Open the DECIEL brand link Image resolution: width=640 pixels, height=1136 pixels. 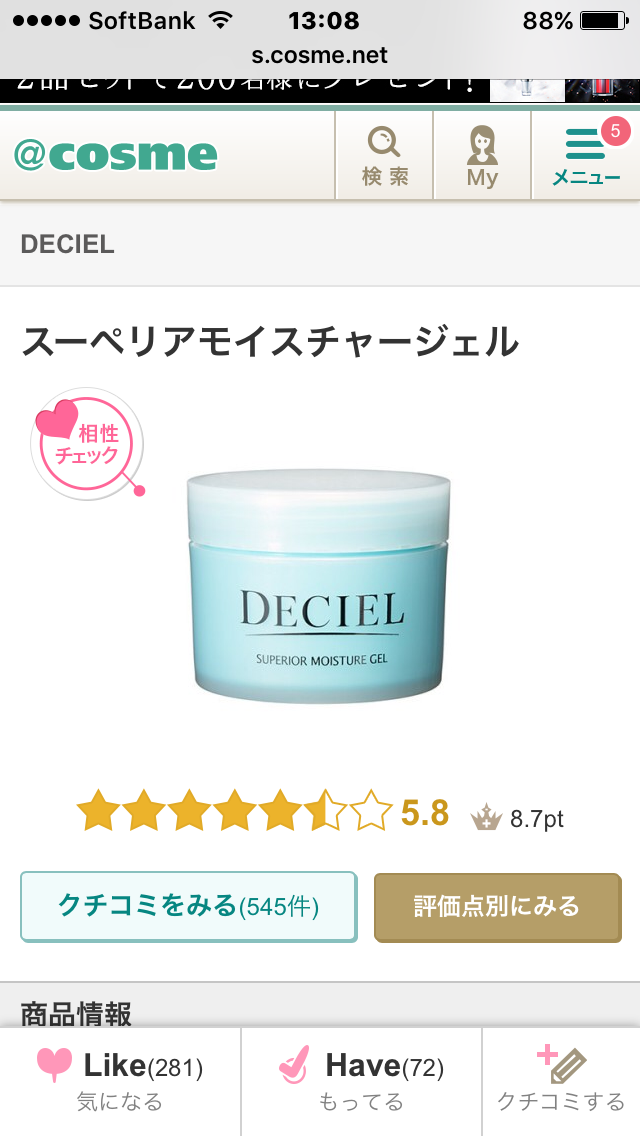pos(68,244)
